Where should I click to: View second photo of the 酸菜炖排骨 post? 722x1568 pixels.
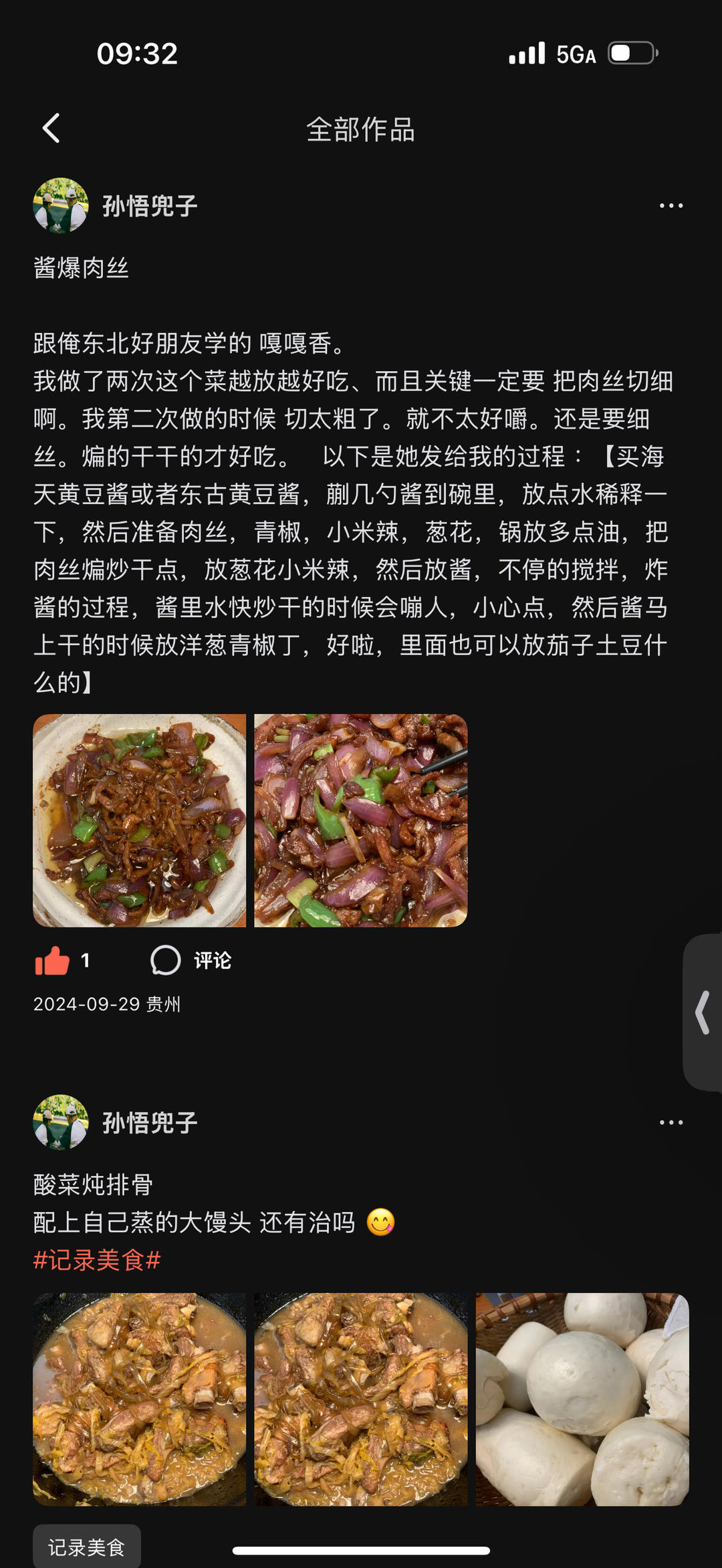pyautogui.click(x=361, y=1399)
